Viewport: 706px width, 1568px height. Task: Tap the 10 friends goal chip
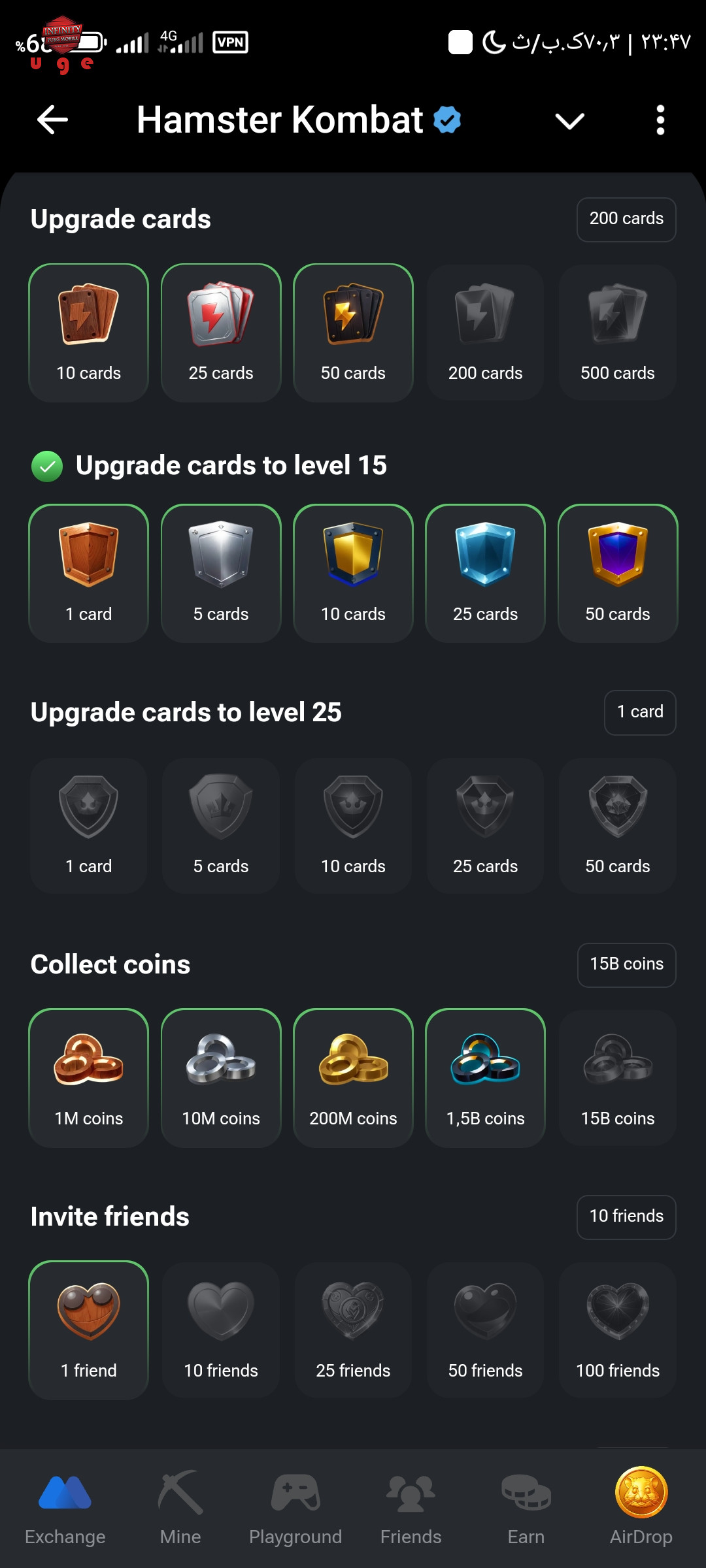pyautogui.click(x=626, y=1217)
